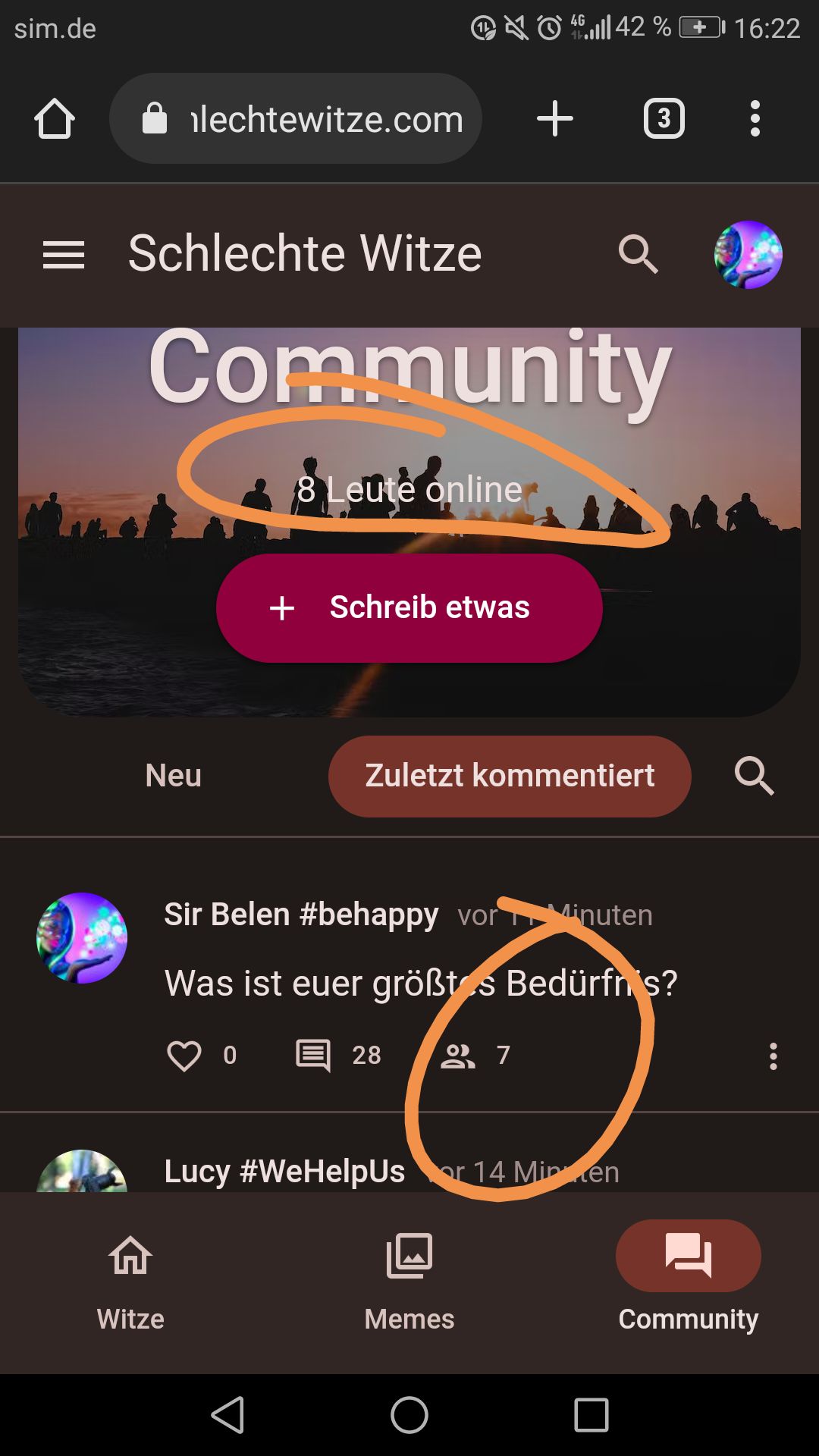Show the open browser tabs switcher
819x1456 pixels.
pos(664,119)
